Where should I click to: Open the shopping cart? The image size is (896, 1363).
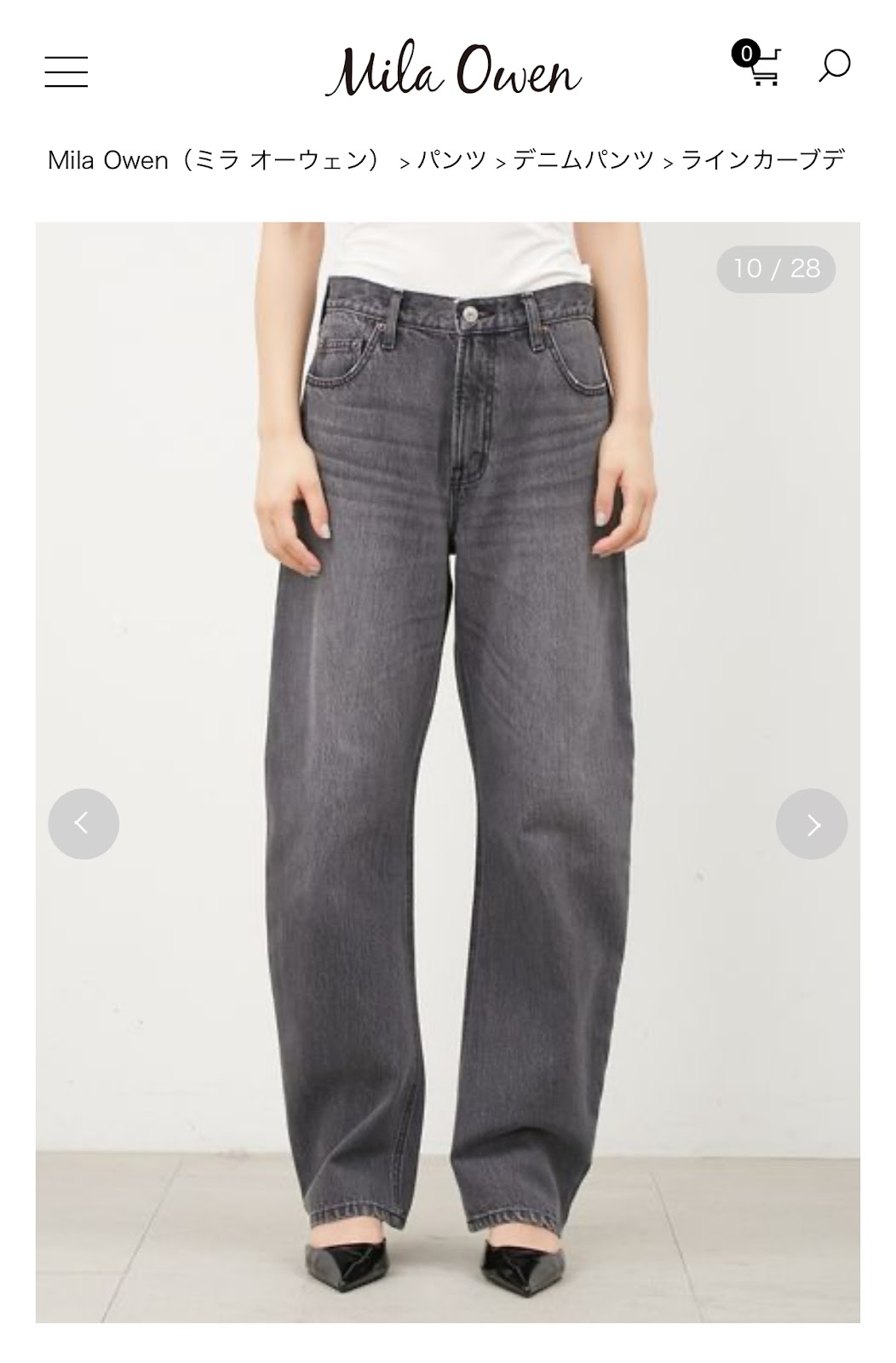pyautogui.click(x=761, y=66)
